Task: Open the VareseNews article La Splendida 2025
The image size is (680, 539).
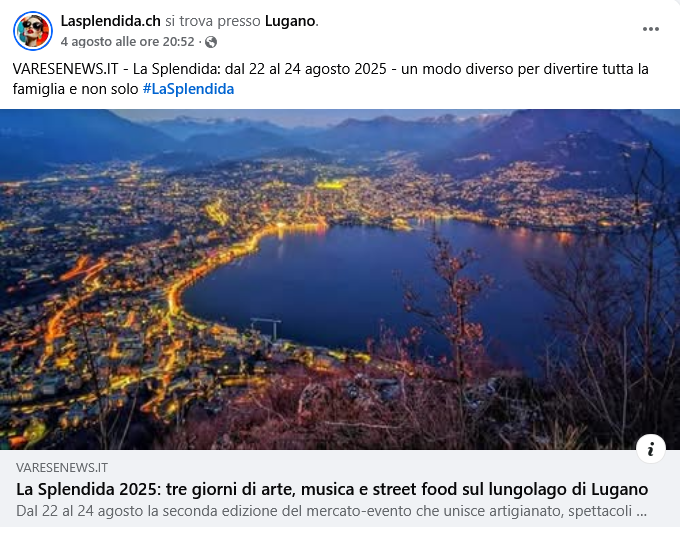Action: pos(332,490)
